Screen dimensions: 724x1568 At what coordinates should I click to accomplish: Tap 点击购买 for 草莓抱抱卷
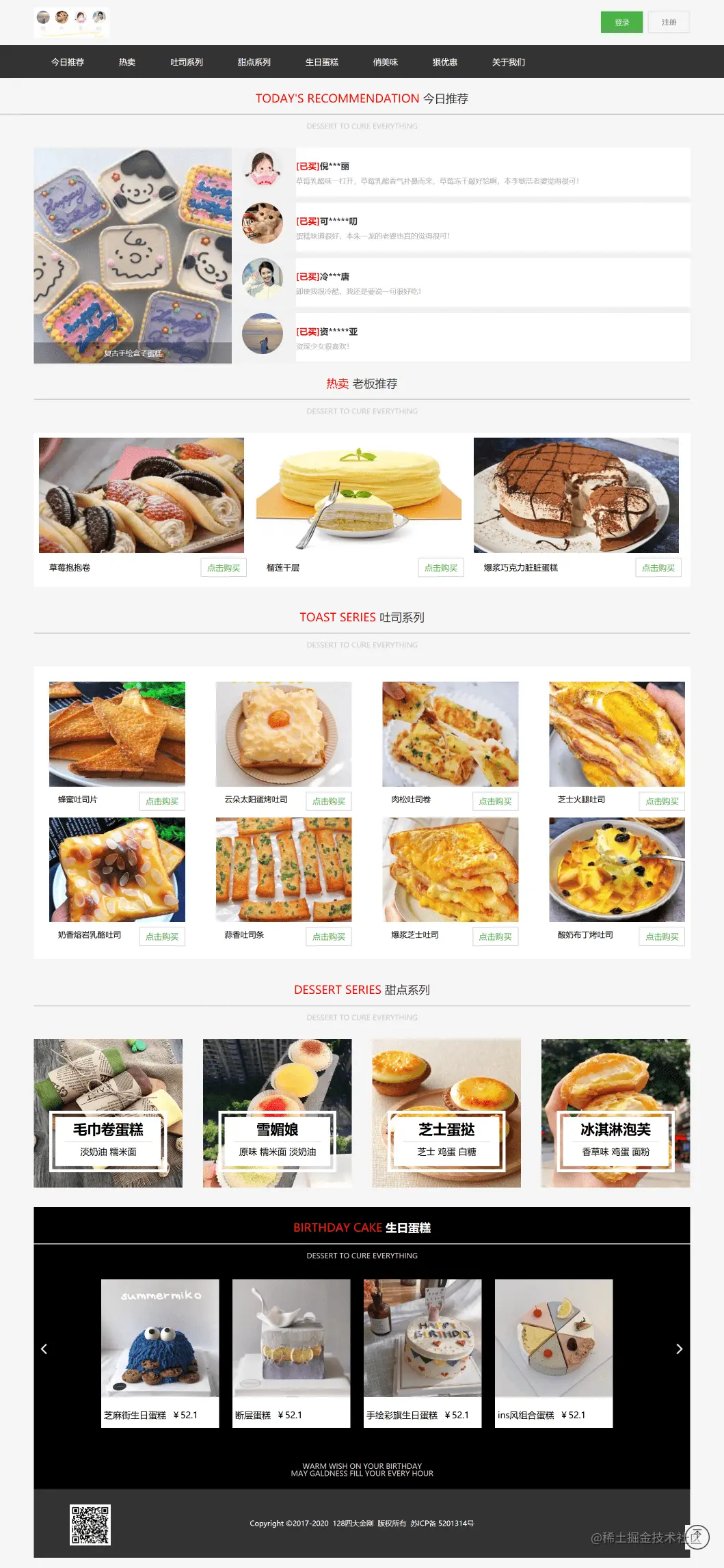tap(224, 568)
